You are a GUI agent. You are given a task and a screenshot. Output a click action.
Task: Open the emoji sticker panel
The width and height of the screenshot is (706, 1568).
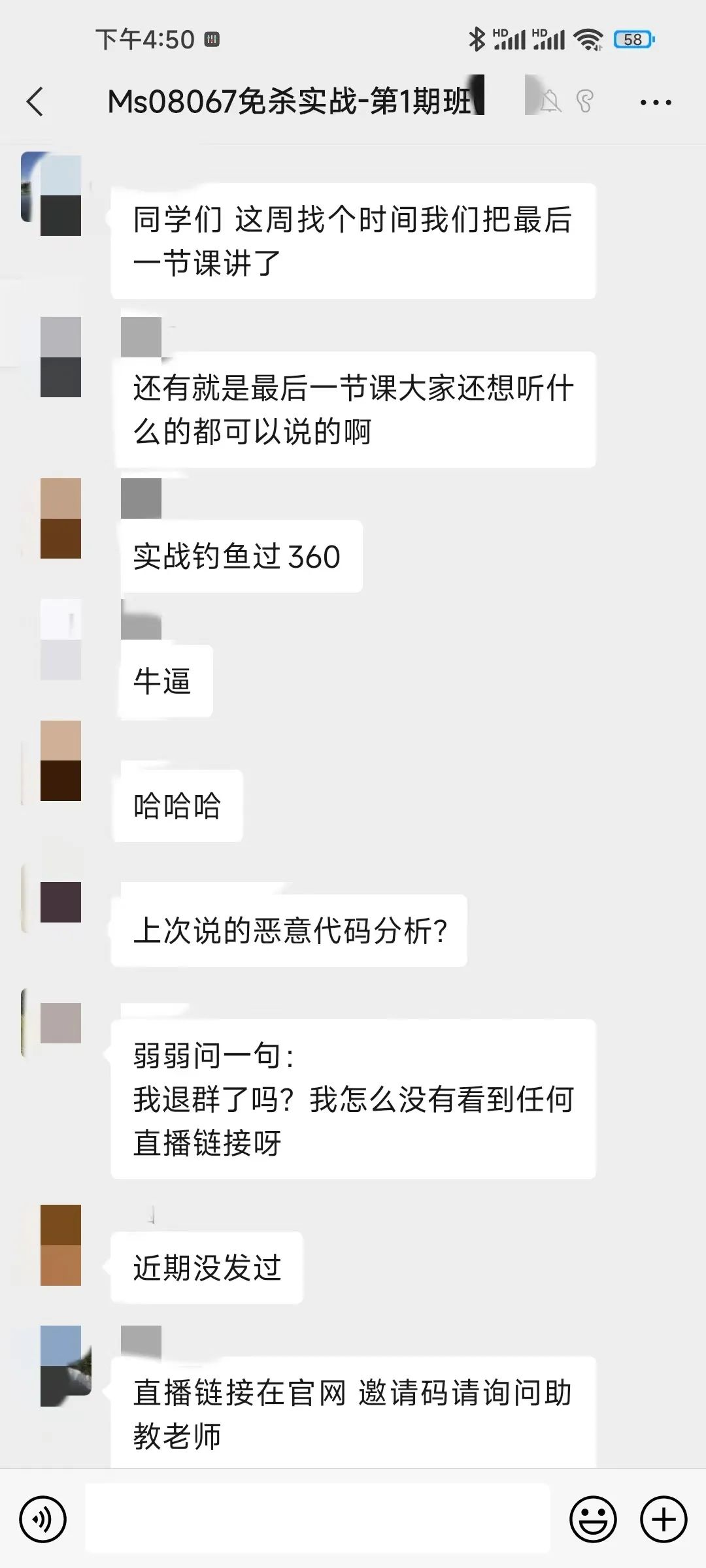coord(593,1520)
